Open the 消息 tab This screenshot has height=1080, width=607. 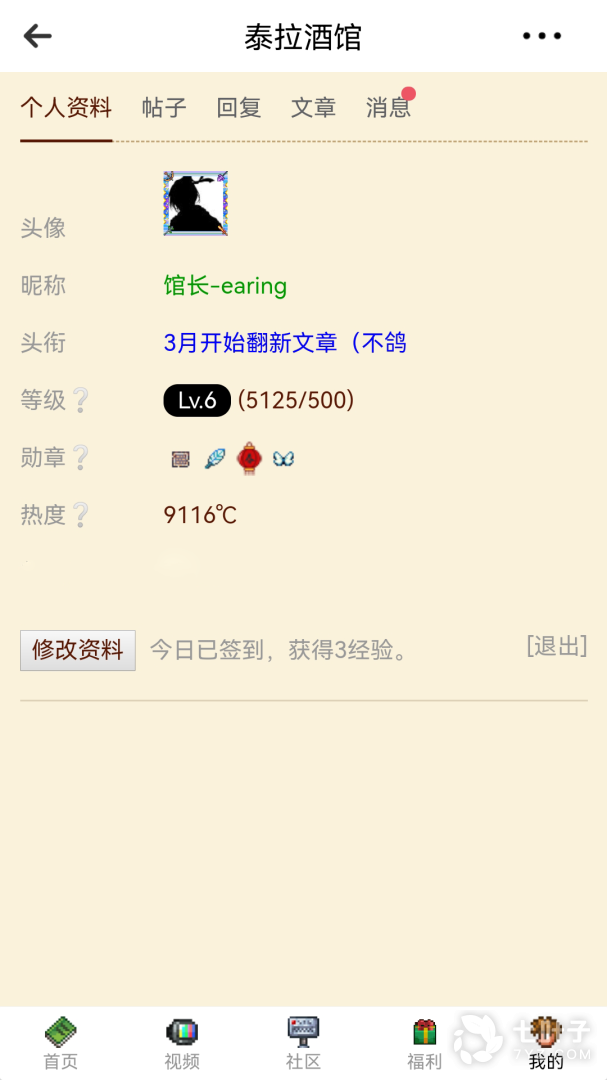388,108
